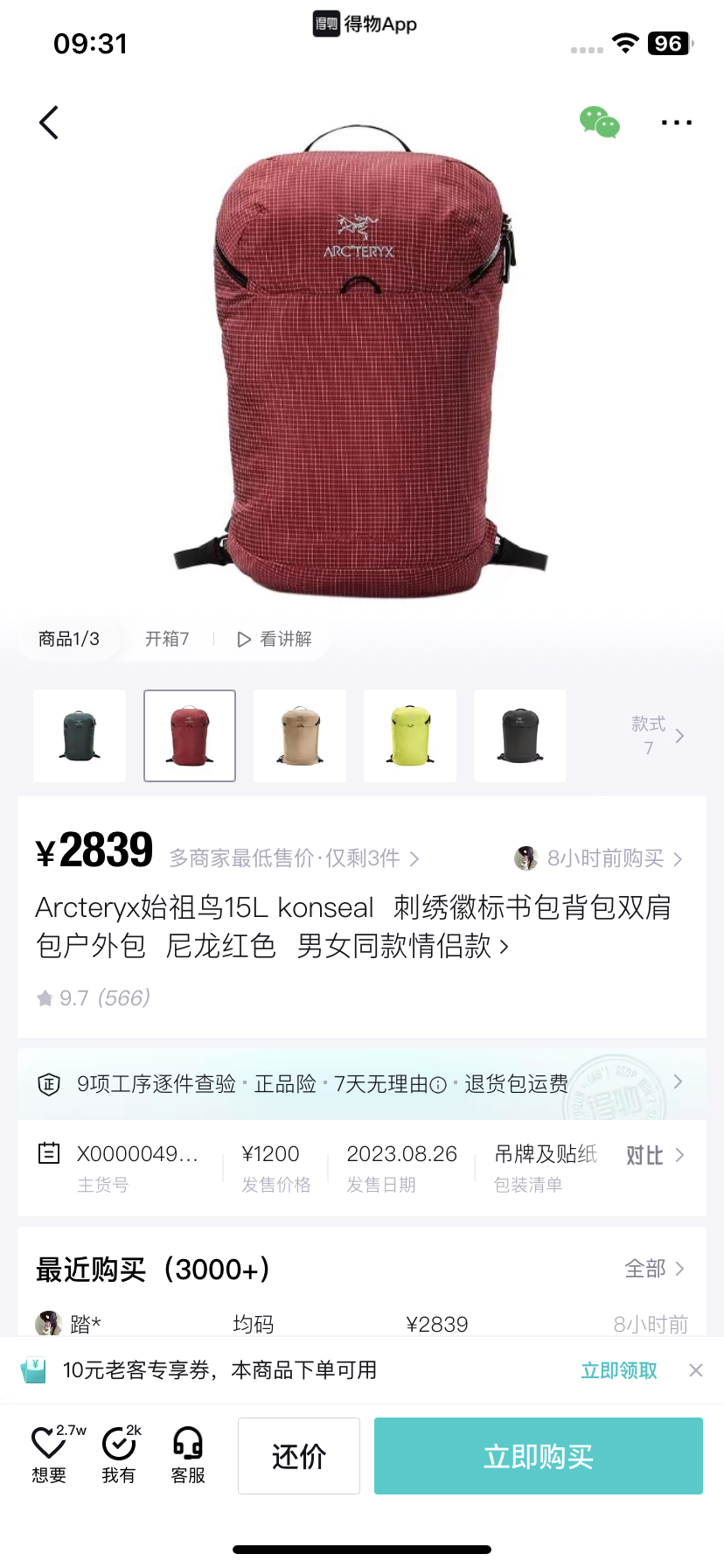Select the neon yellow backpack style
This screenshot has width=724, height=1568.
click(410, 736)
